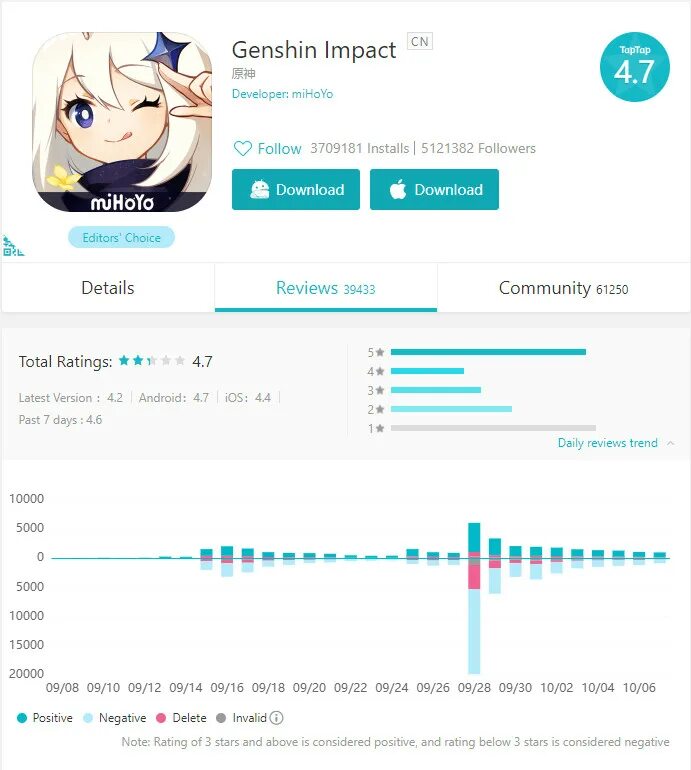Toggle the Invalid legend series
The width and height of the screenshot is (691, 770).
click(x=242, y=718)
